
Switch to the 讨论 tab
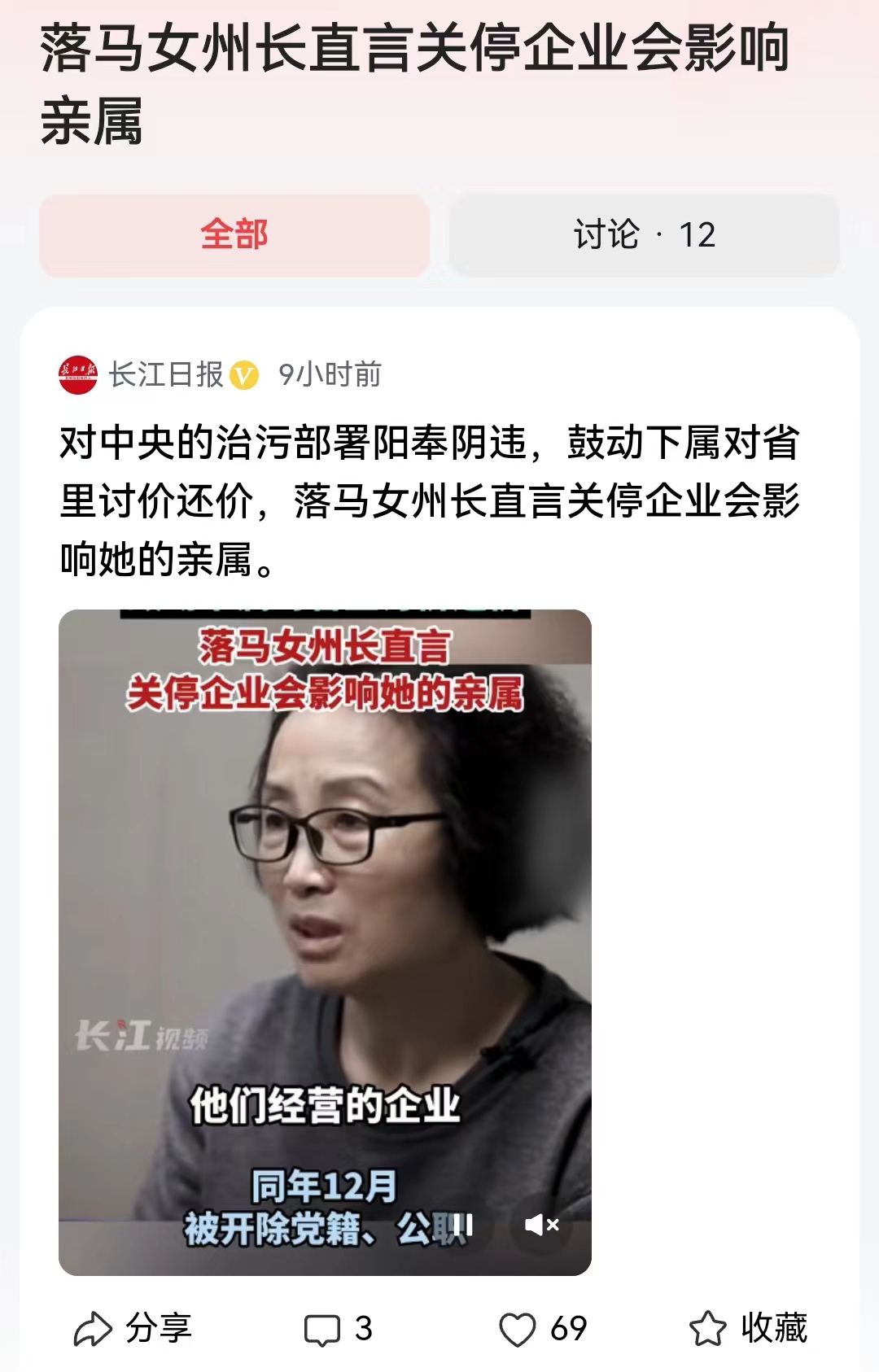(643, 234)
